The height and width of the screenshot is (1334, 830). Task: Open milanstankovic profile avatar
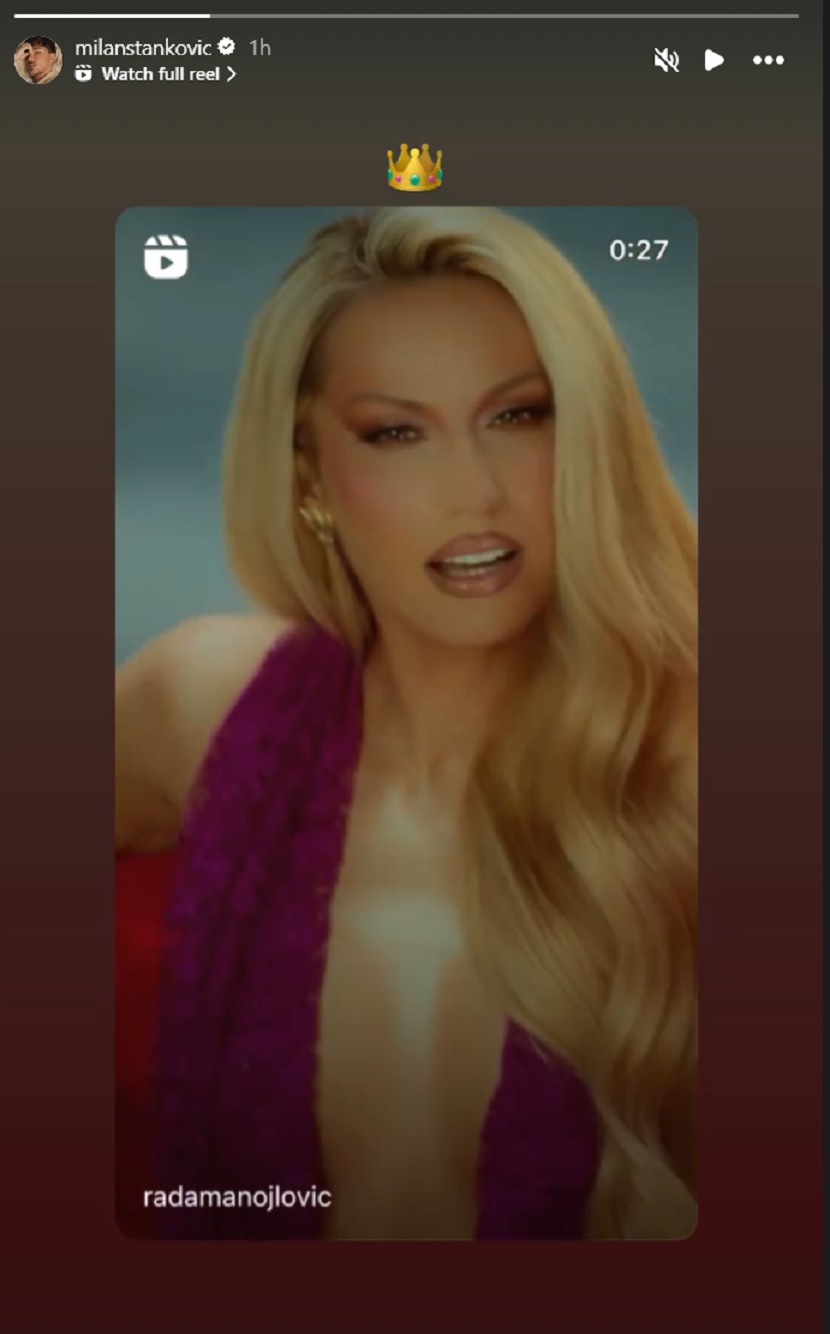37,60
